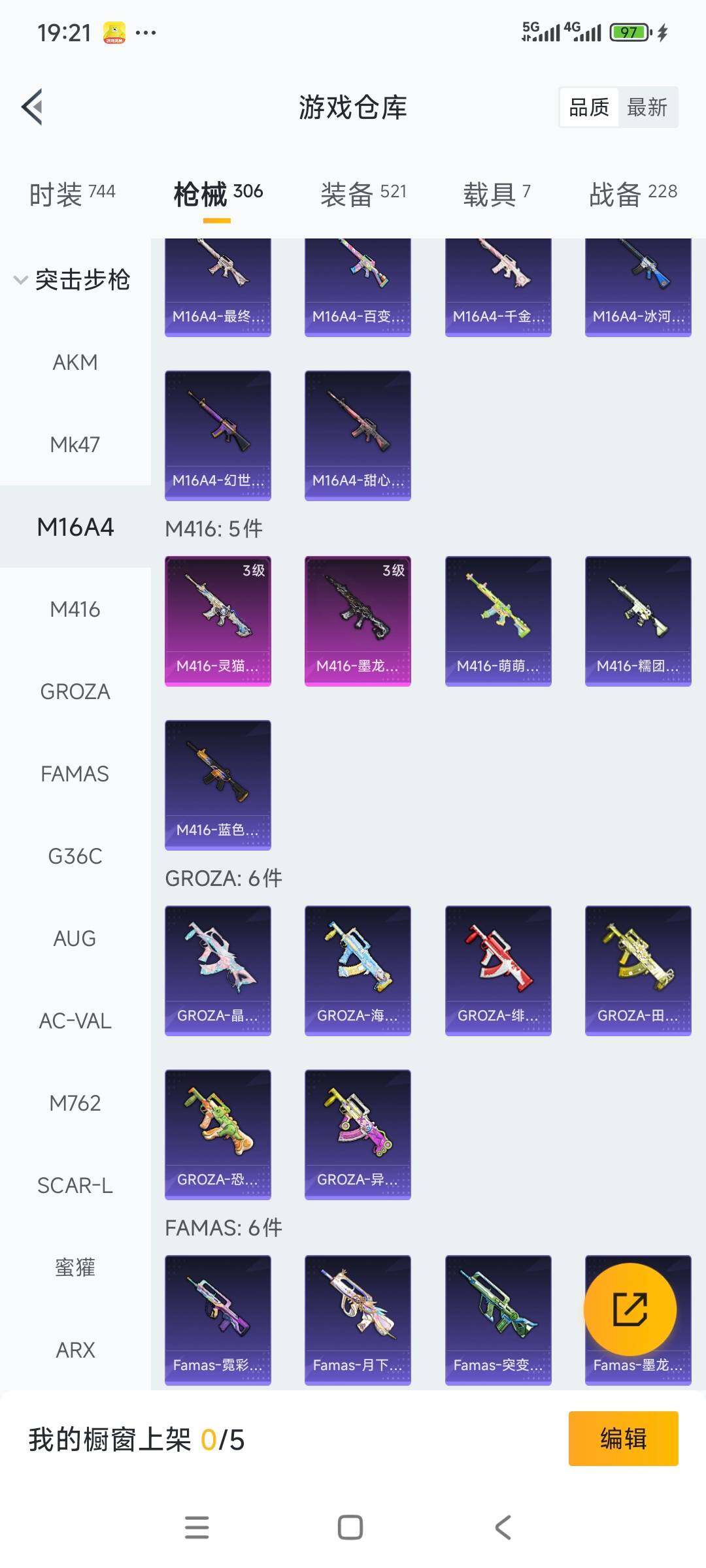
Task: View the GROZA-绯 red skin
Action: [x=498, y=970]
